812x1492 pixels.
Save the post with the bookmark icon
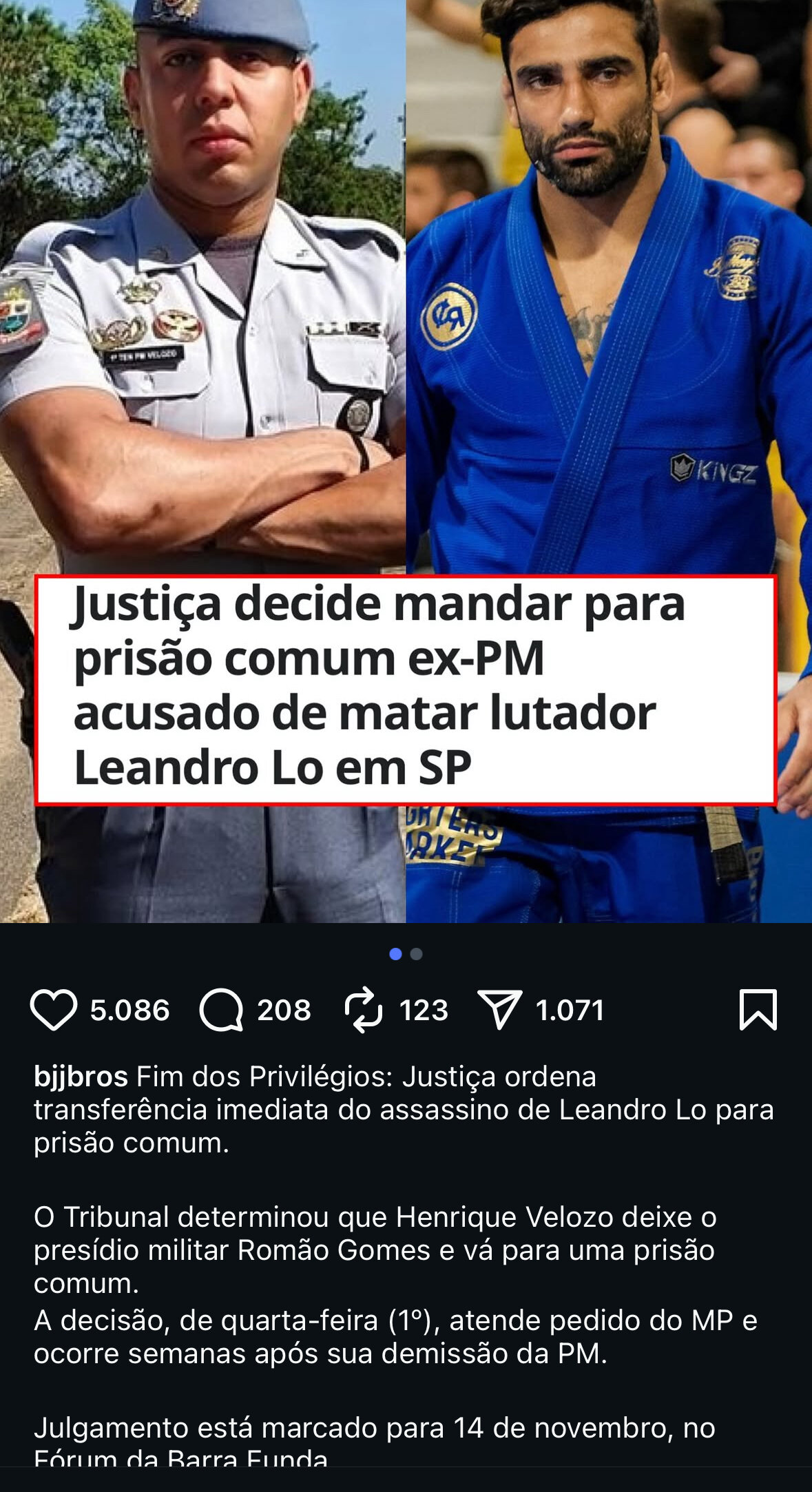tap(758, 1010)
